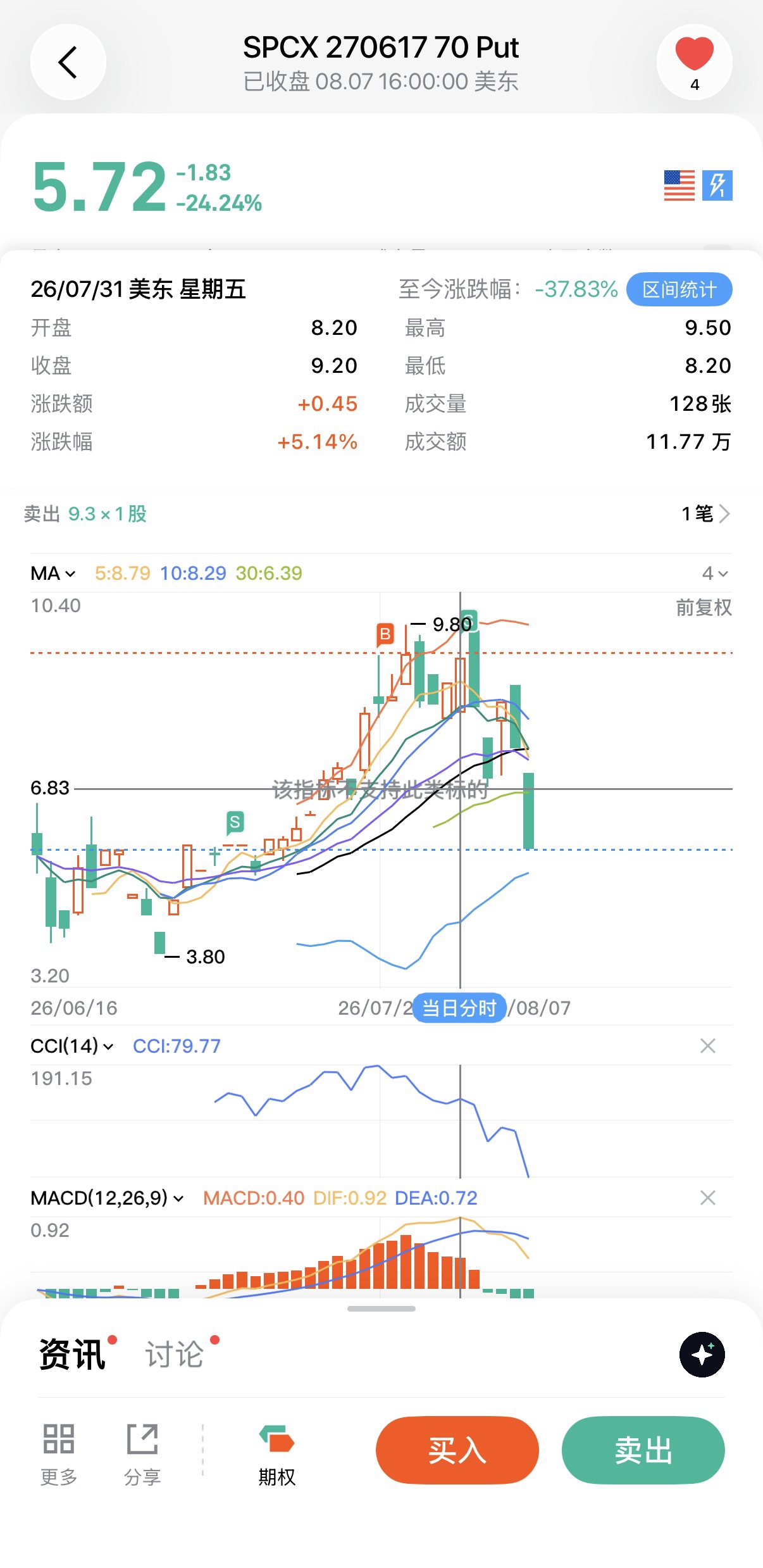The image size is (763, 1568).
Task: Open the 1笔 trade record arrow
Action: (706, 513)
